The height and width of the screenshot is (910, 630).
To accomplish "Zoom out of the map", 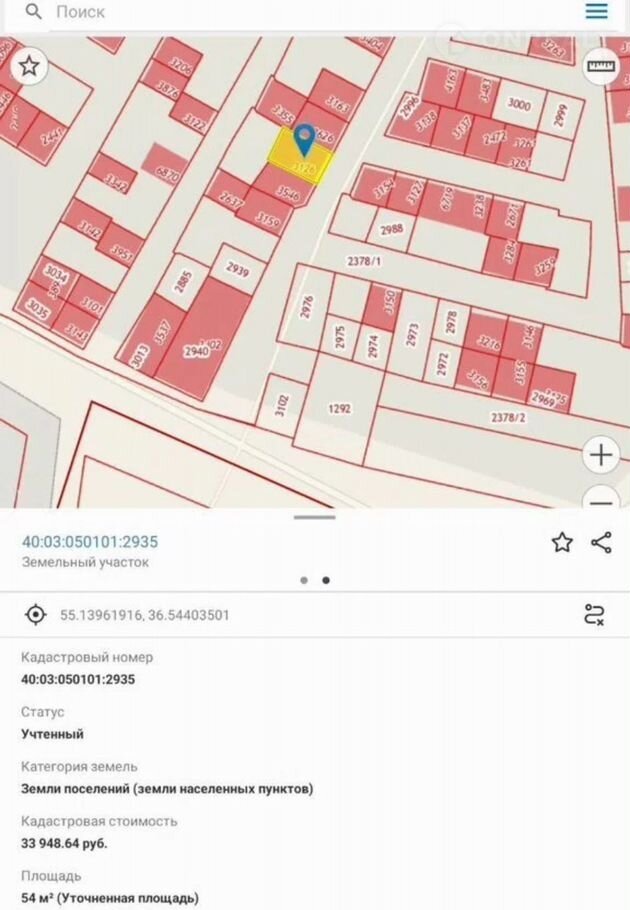I will pos(601,498).
